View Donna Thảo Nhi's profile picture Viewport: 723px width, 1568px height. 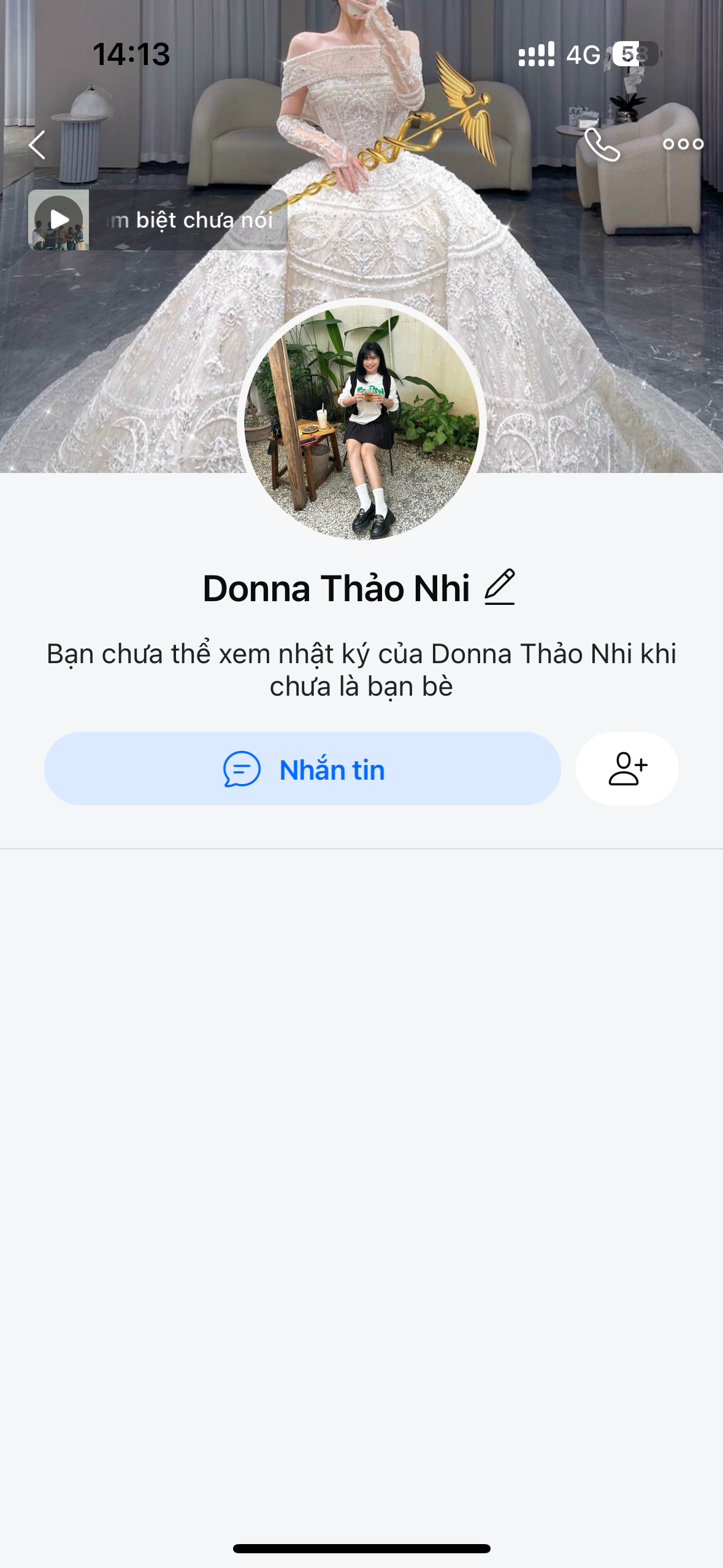362,422
